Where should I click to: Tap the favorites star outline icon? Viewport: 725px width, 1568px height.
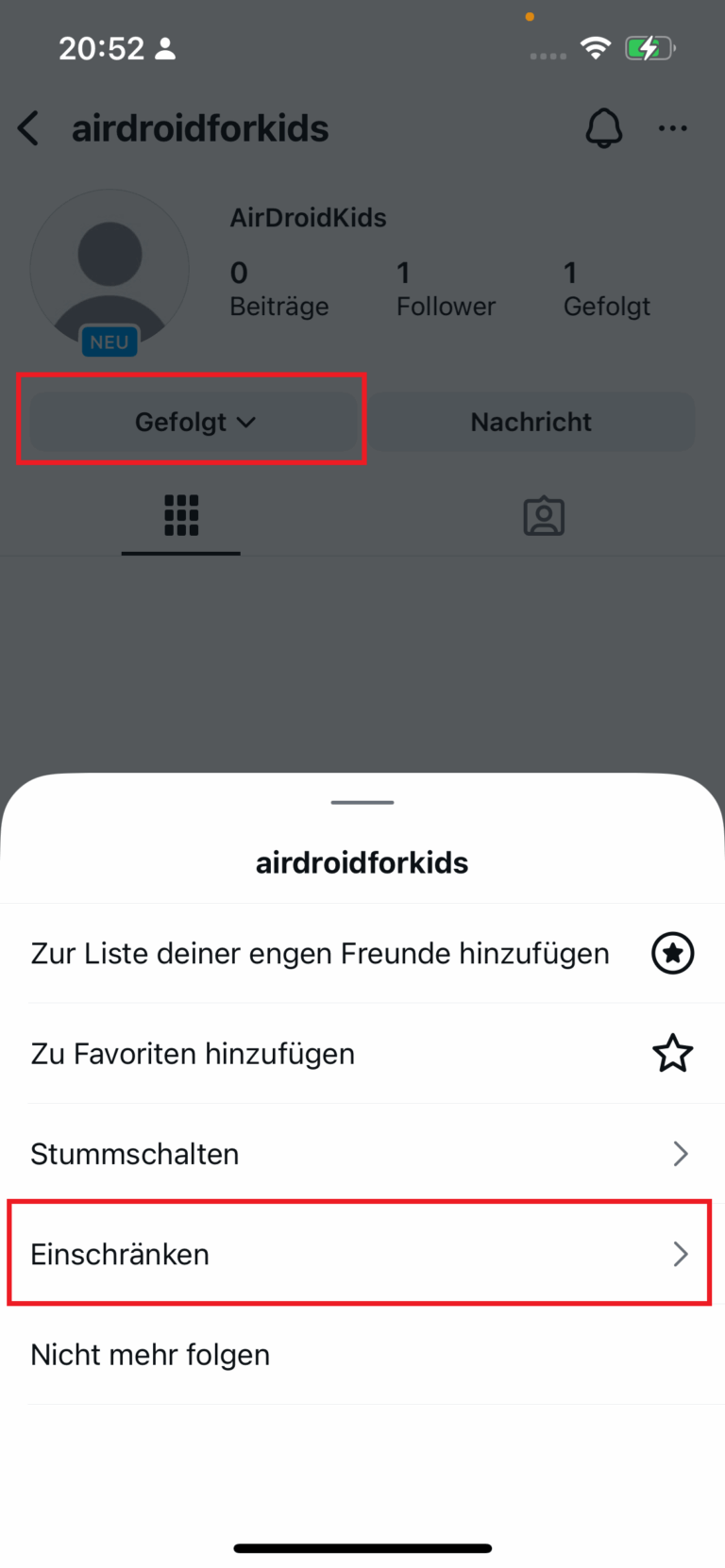pos(672,1053)
